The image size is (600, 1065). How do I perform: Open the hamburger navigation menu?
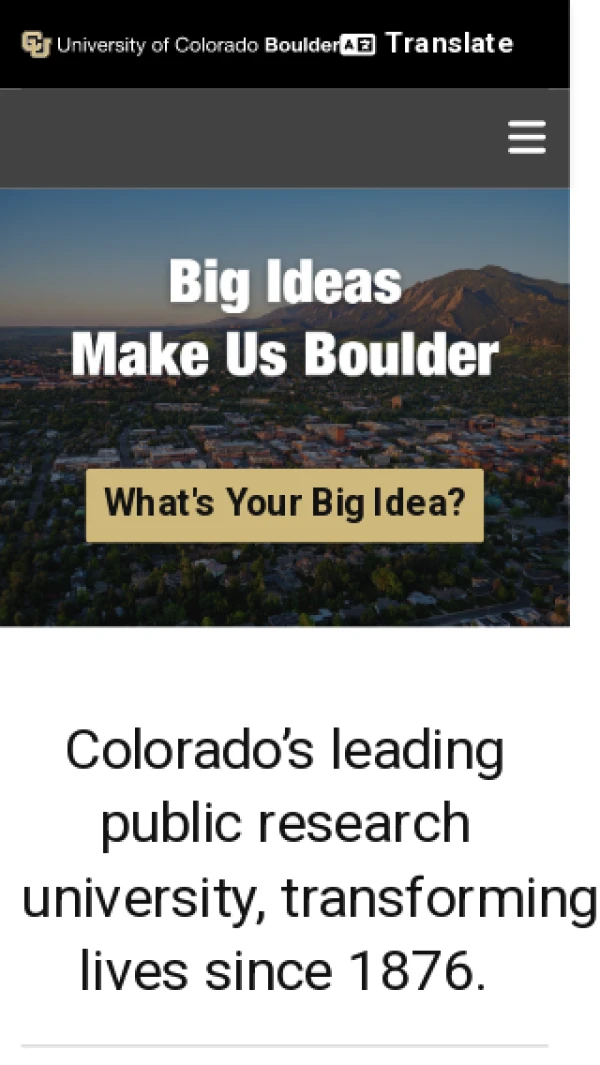[x=526, y=138]
